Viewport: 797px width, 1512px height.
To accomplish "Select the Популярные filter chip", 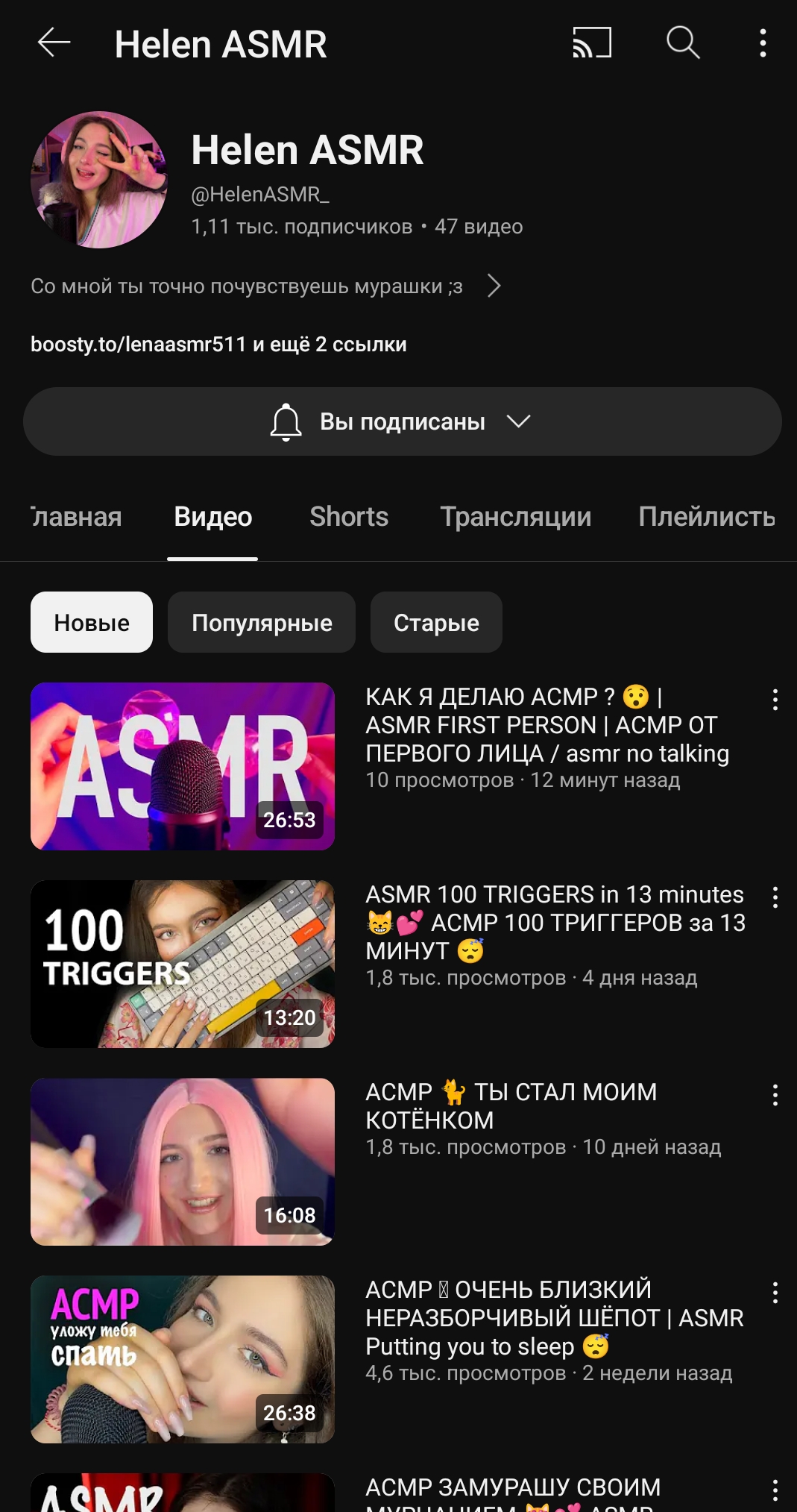I will (262, 623).
